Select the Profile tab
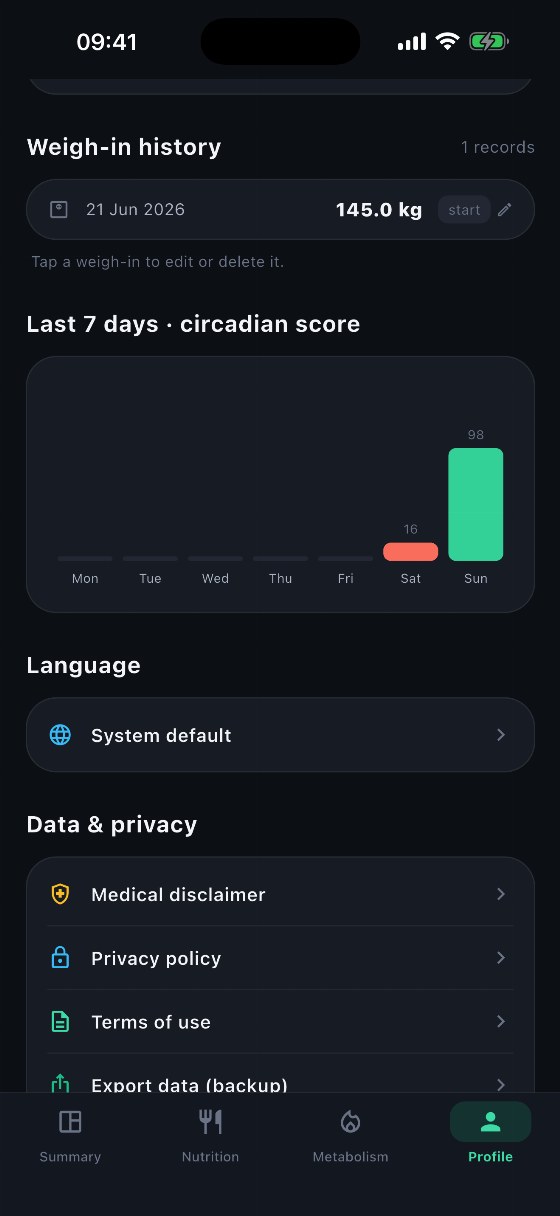 490,1135
